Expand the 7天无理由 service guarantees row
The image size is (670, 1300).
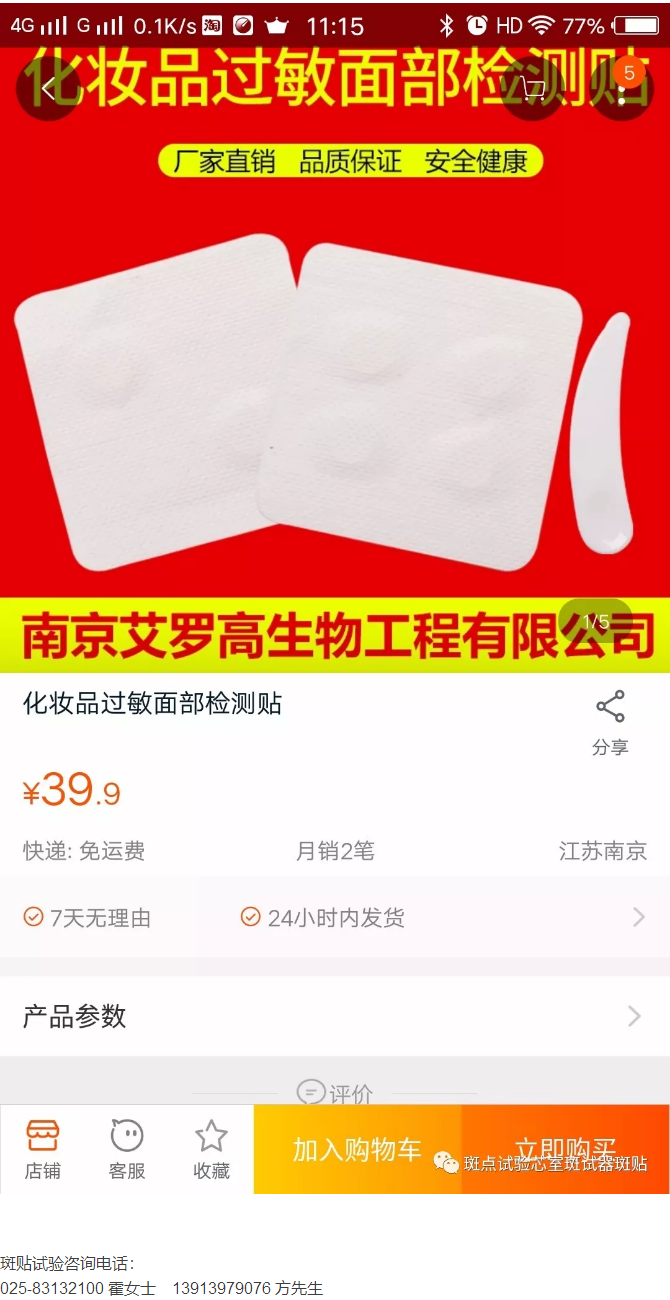(x=335, y=917)
